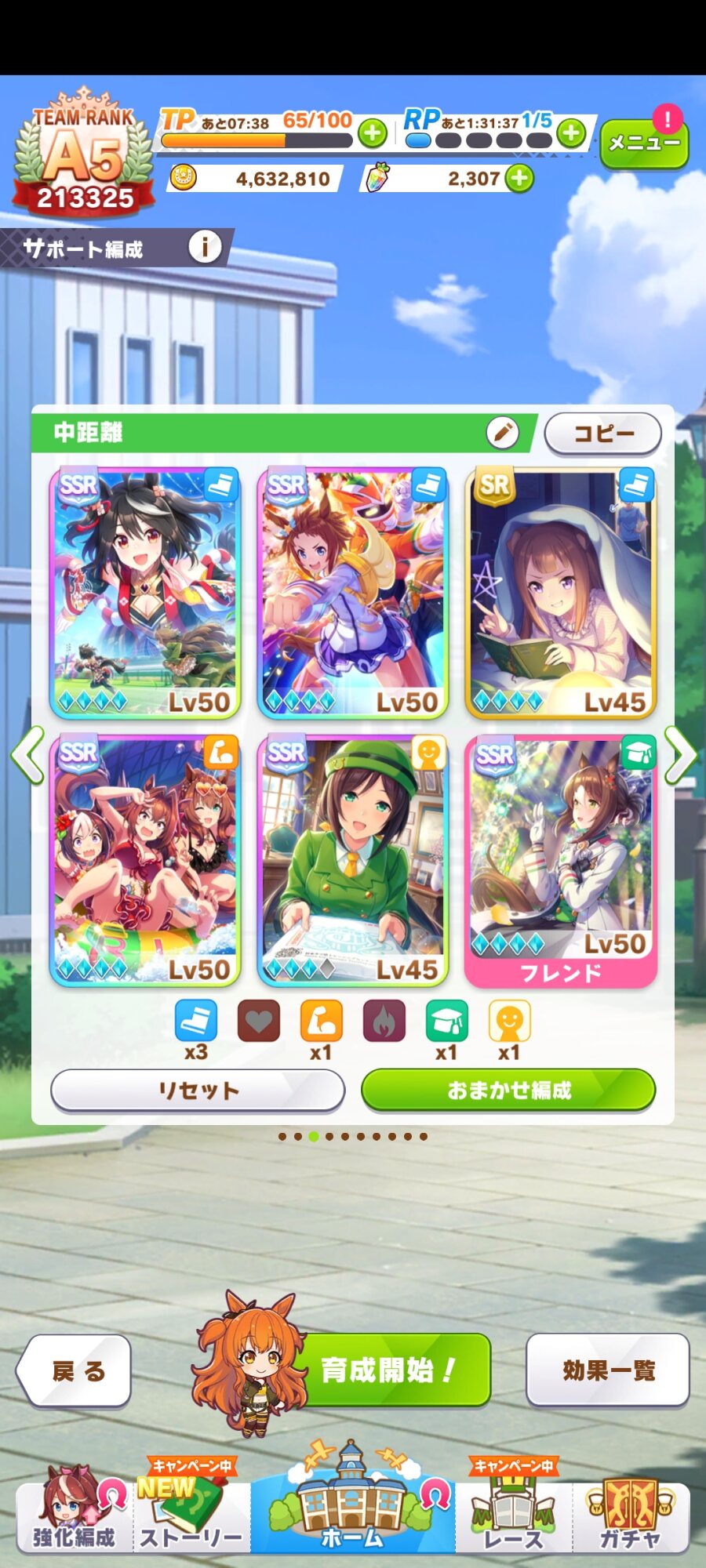Tap the plus button to refill RP
This screenshot has height=1568, width=706.
pos(572,133)
